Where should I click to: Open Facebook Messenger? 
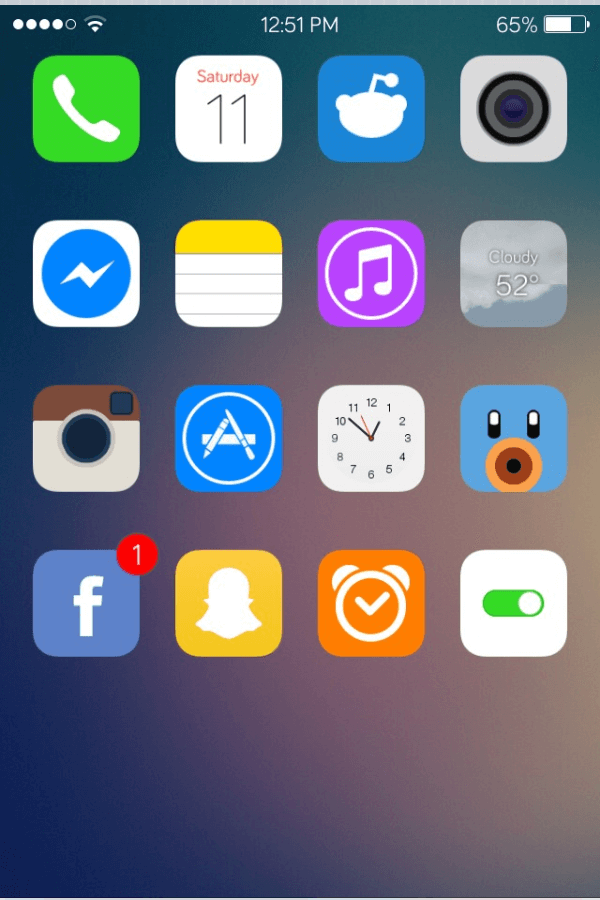pyautogui.click(x=86, y=274)
